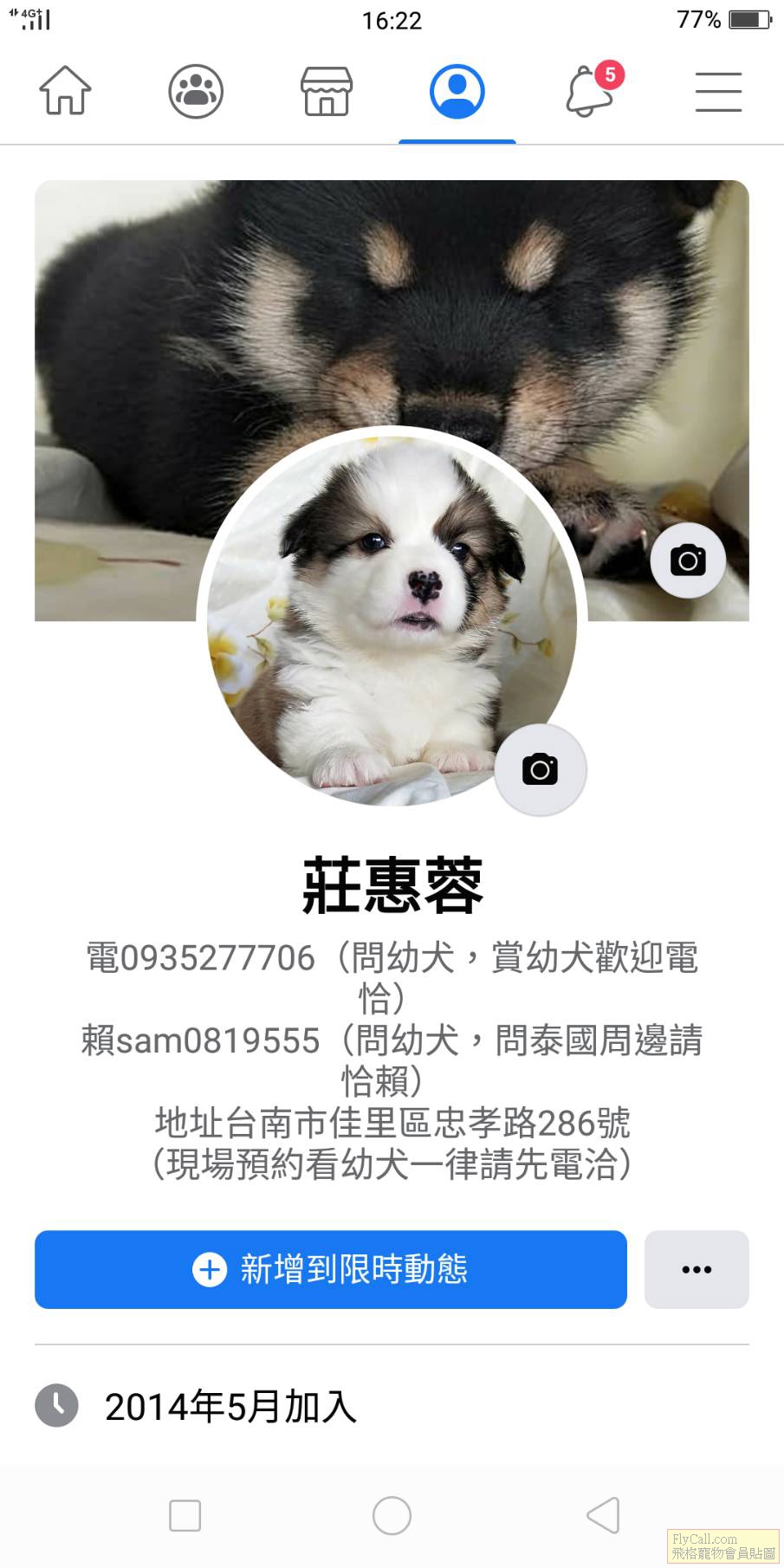
Task: Tap the system back button
Action: pyautogui.click(x=603, y=1515)
